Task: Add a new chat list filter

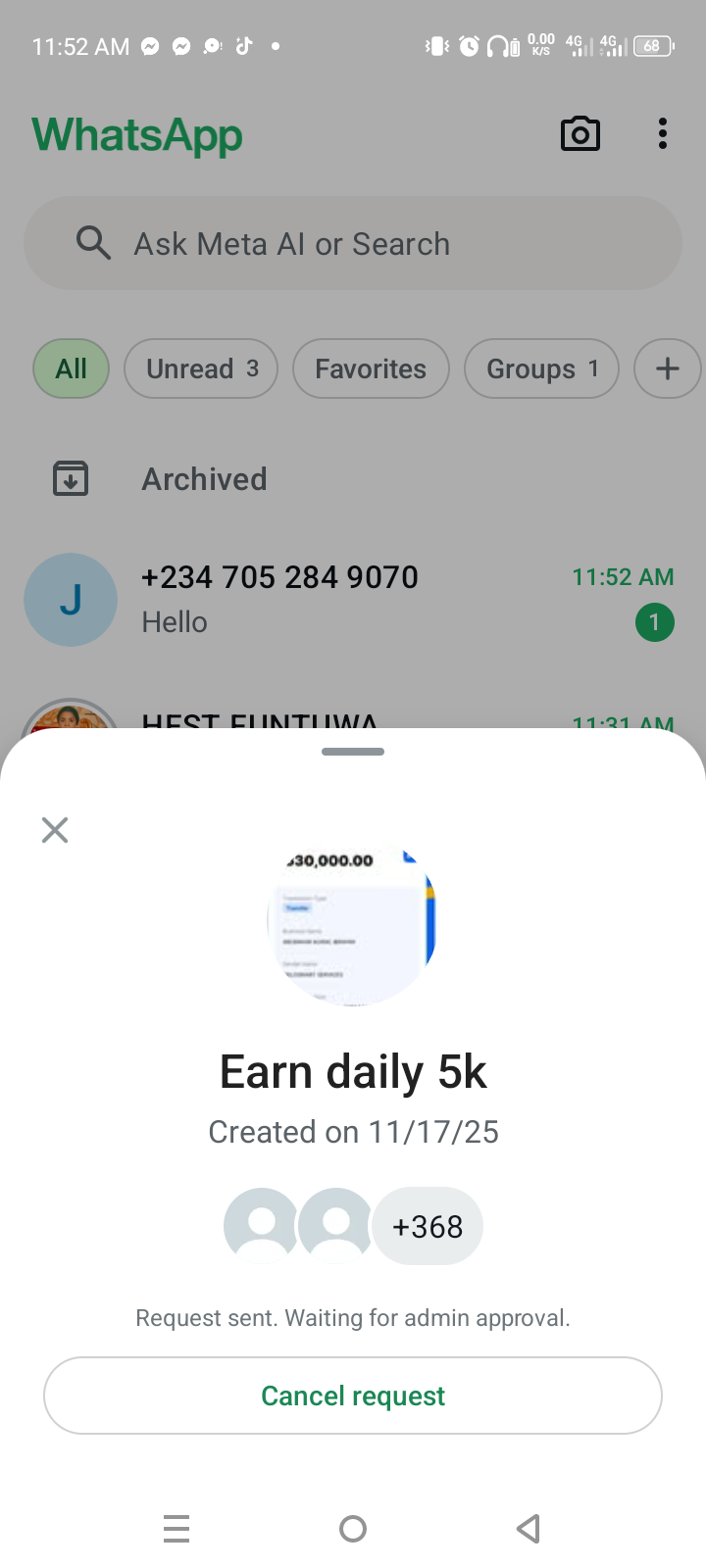Action: pos(667,369)
